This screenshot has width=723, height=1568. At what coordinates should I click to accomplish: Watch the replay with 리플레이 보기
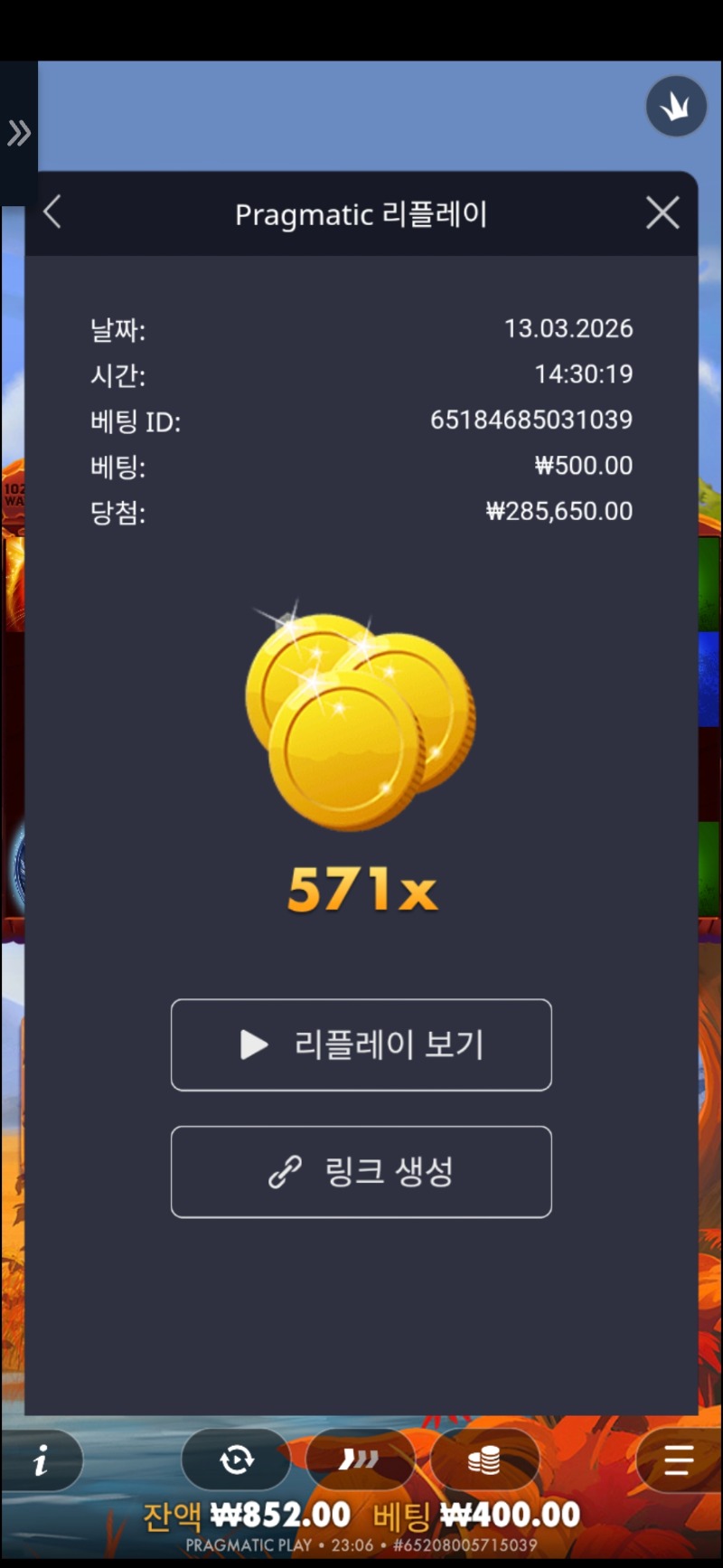[361, 1044]
